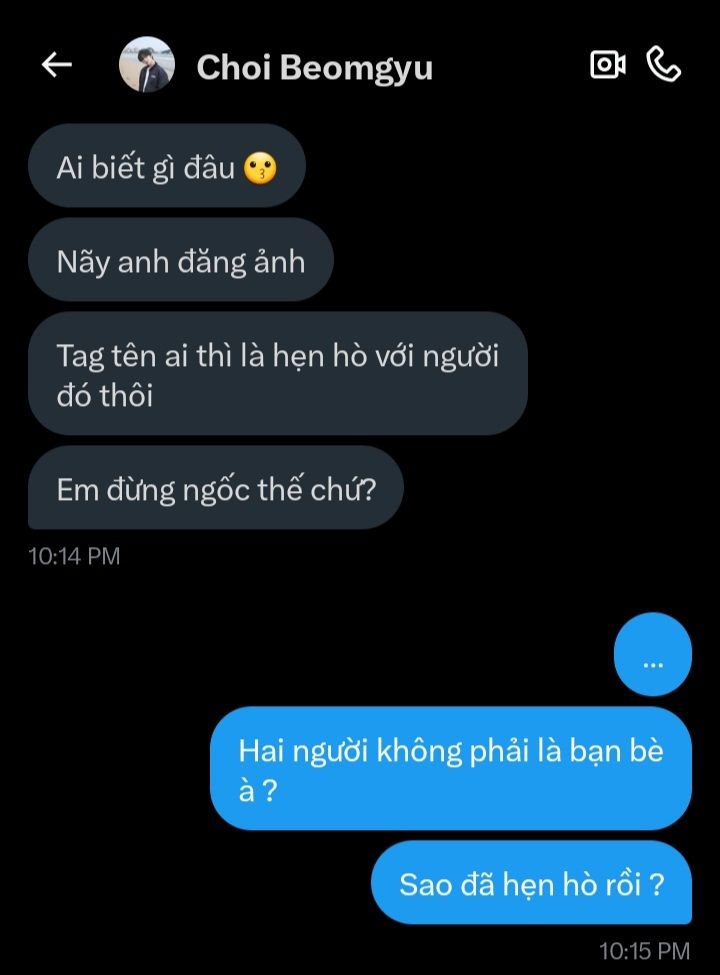This screenshot has height=975, width=720.
Task: Open Choi Beomgyu's profile picture
Action: [147, 65]
